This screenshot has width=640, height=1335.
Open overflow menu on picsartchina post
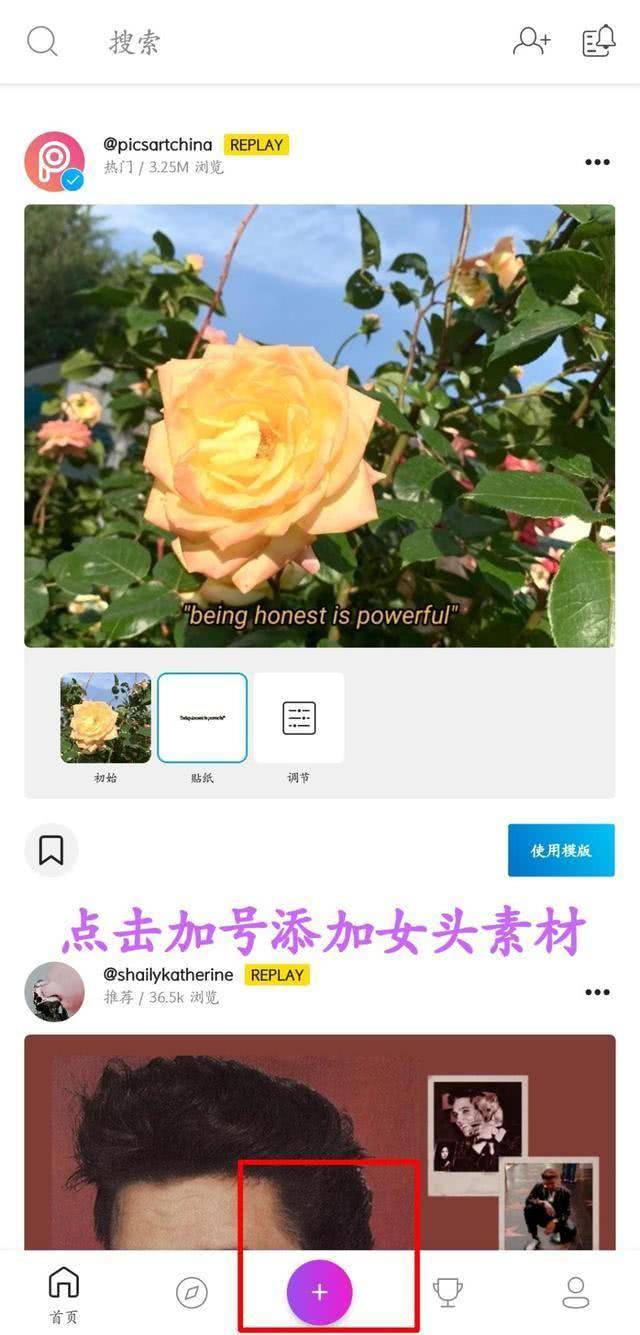tap(597, 163)
